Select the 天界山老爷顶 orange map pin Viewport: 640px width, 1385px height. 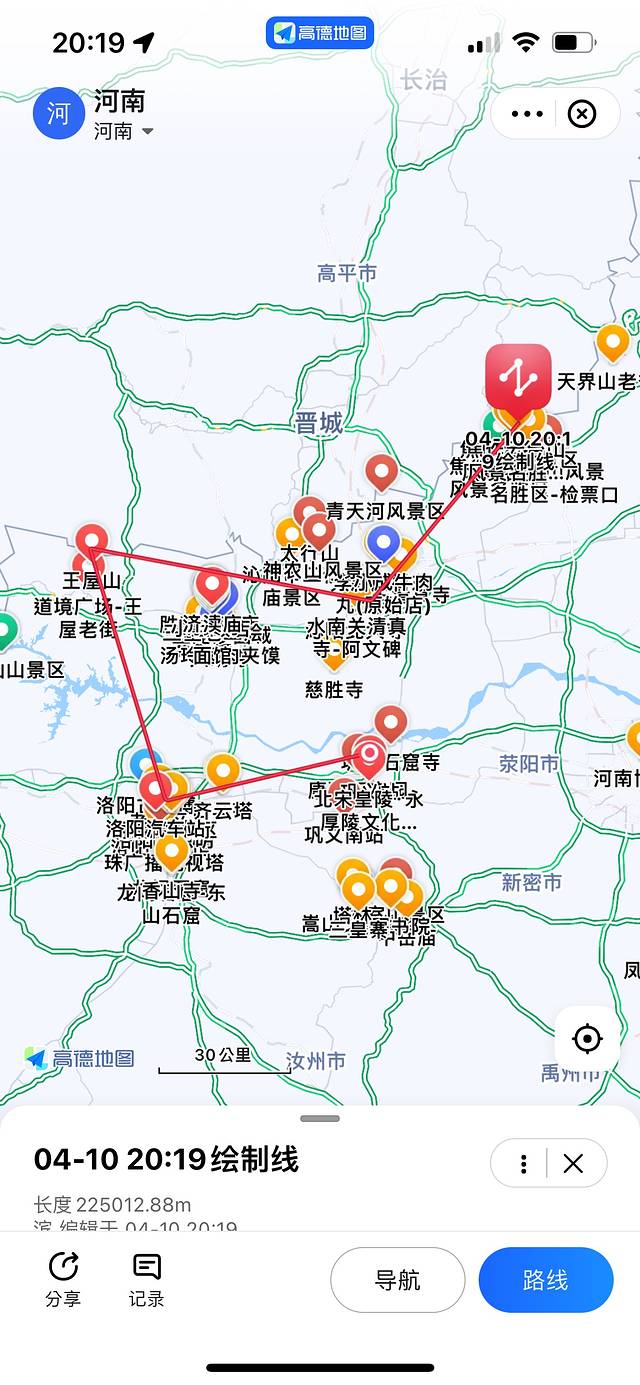tap(612, 342)
